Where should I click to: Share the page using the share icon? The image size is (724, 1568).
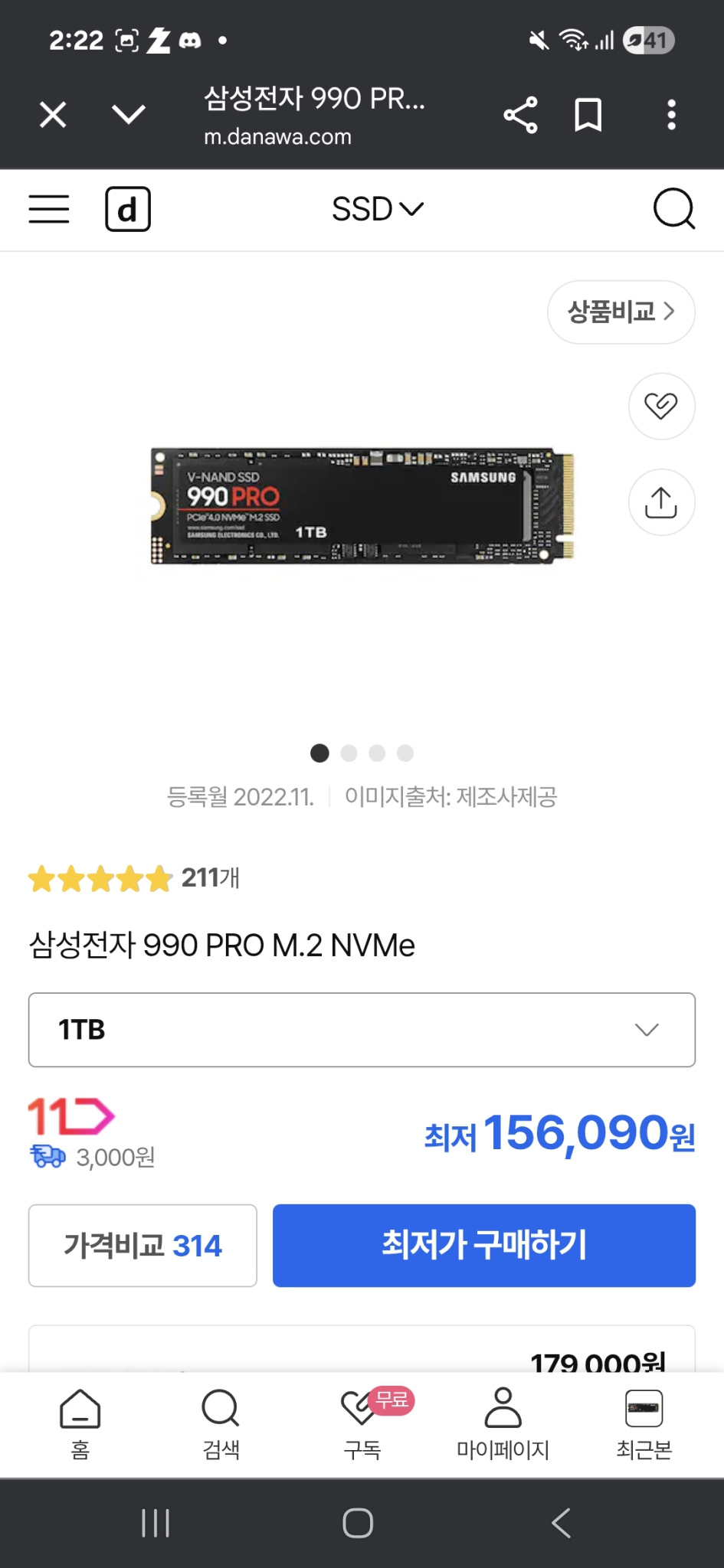[520, 115]
